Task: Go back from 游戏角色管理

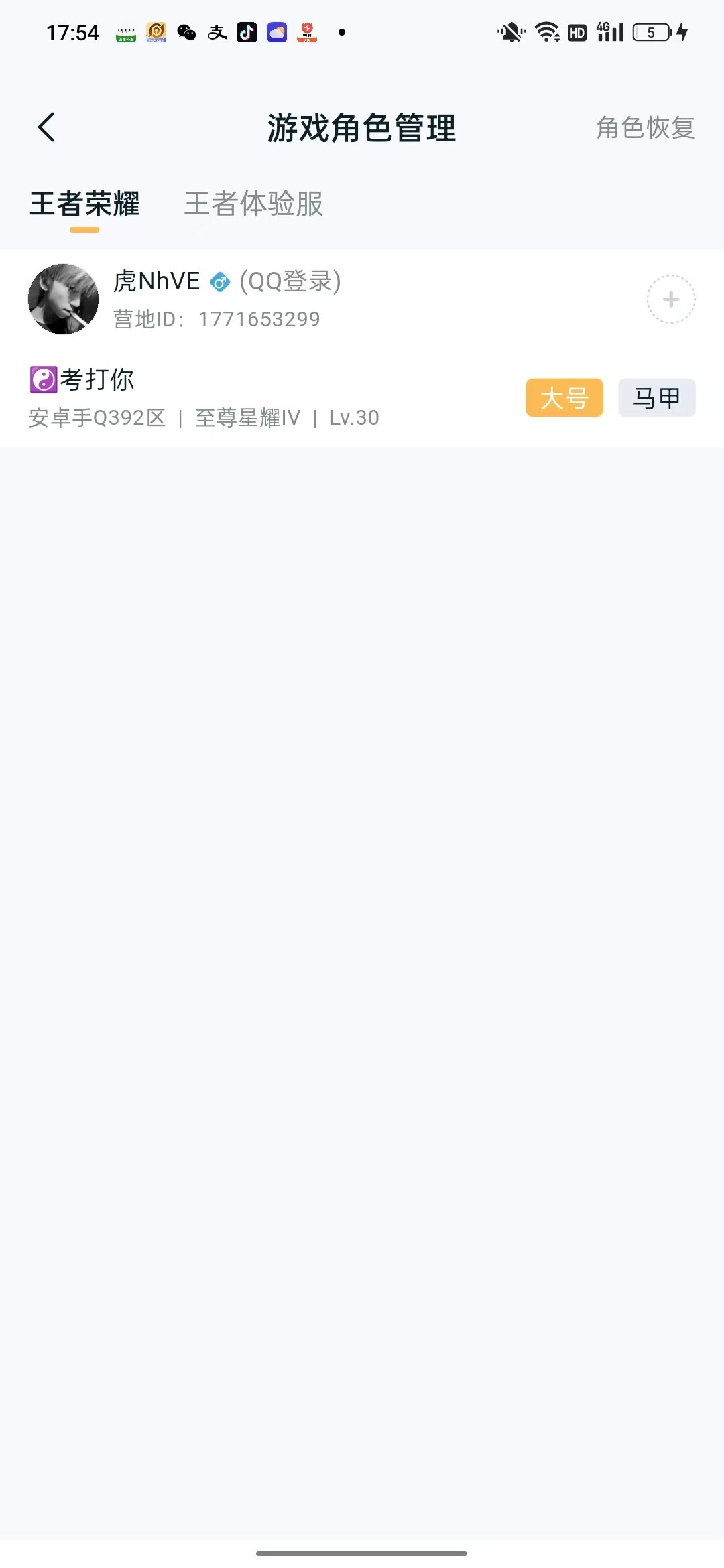Action: (x=46, y=127)
